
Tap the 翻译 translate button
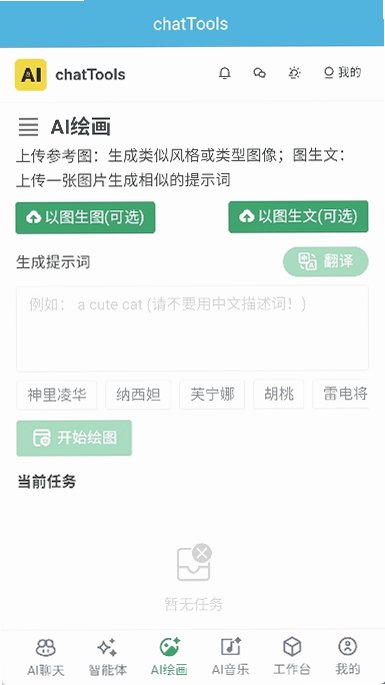pyautogui.click(x=326, y=262)
